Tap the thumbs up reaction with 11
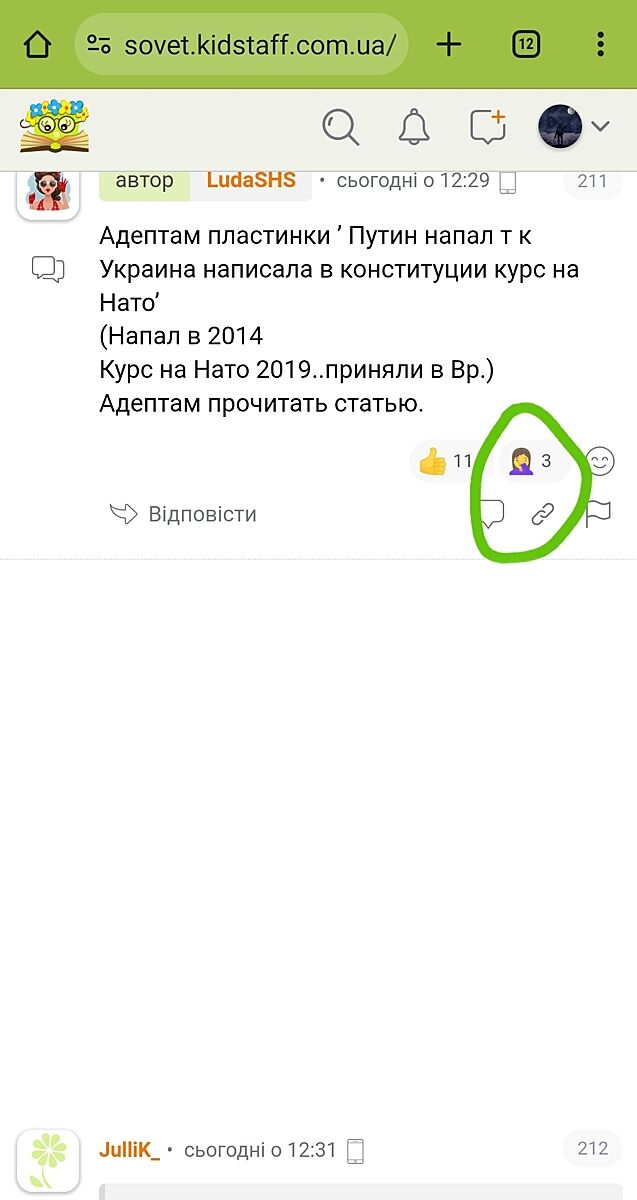Image resolution: width=637 pixels, height=1200 pixels. (445, 462)
